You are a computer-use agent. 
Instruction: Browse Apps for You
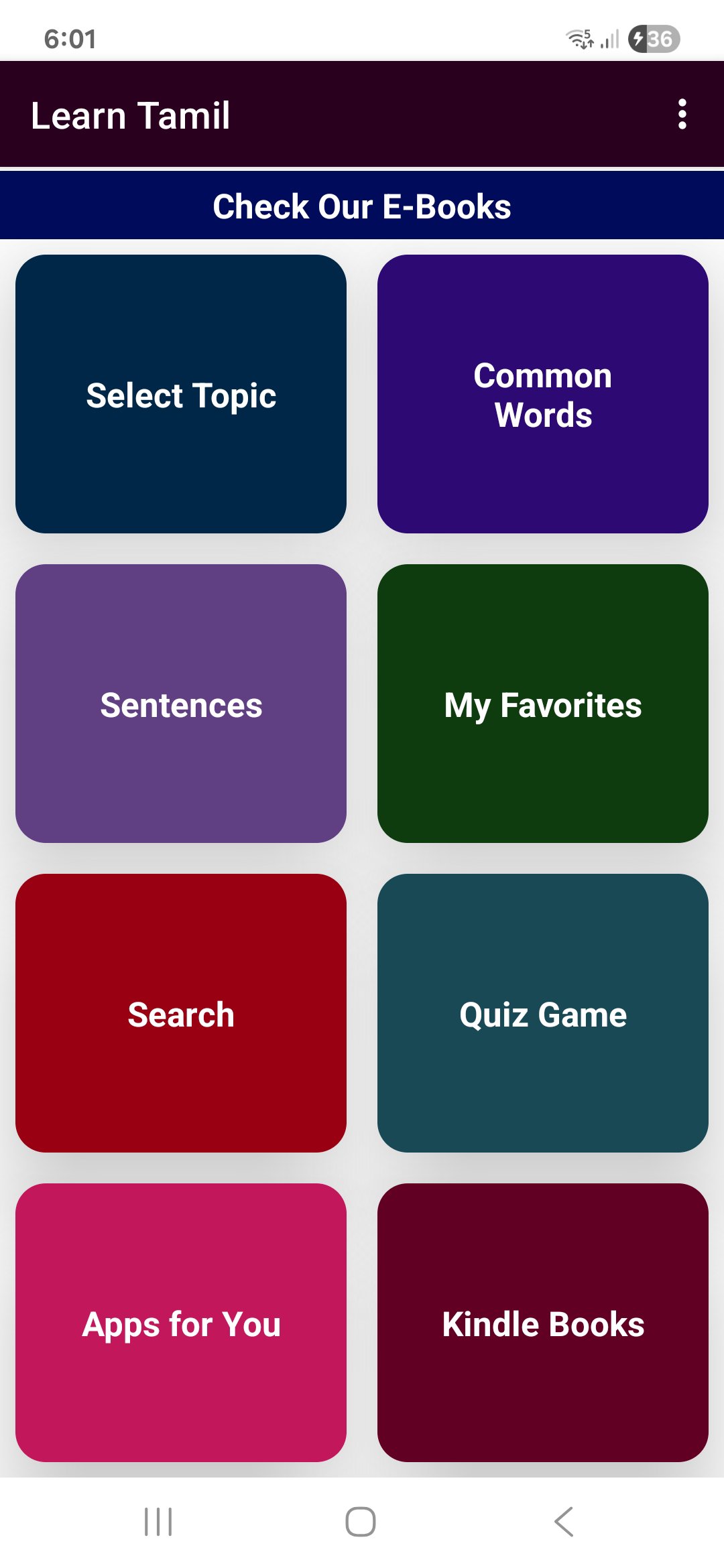point(181,1323)
